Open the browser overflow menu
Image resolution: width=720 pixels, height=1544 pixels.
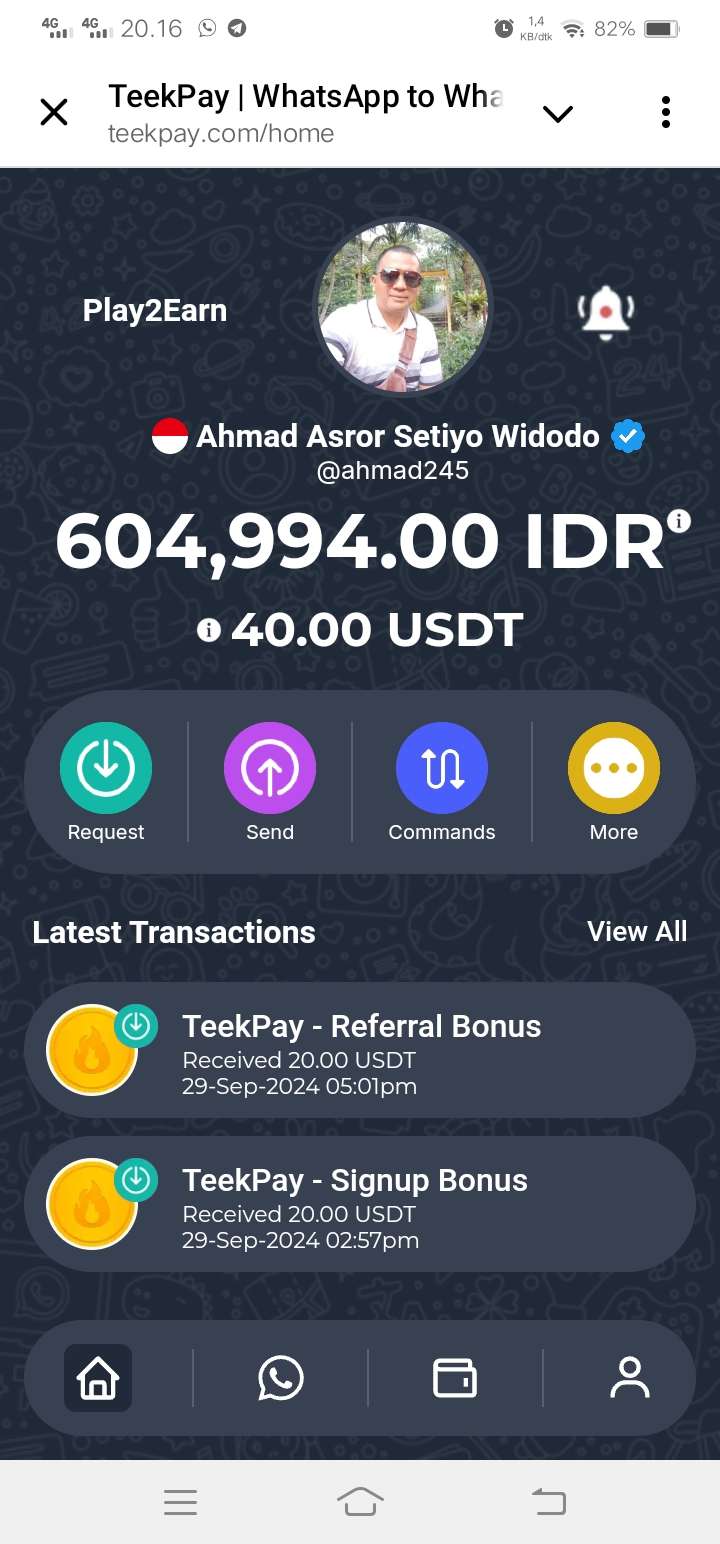[x=666, y=113]
